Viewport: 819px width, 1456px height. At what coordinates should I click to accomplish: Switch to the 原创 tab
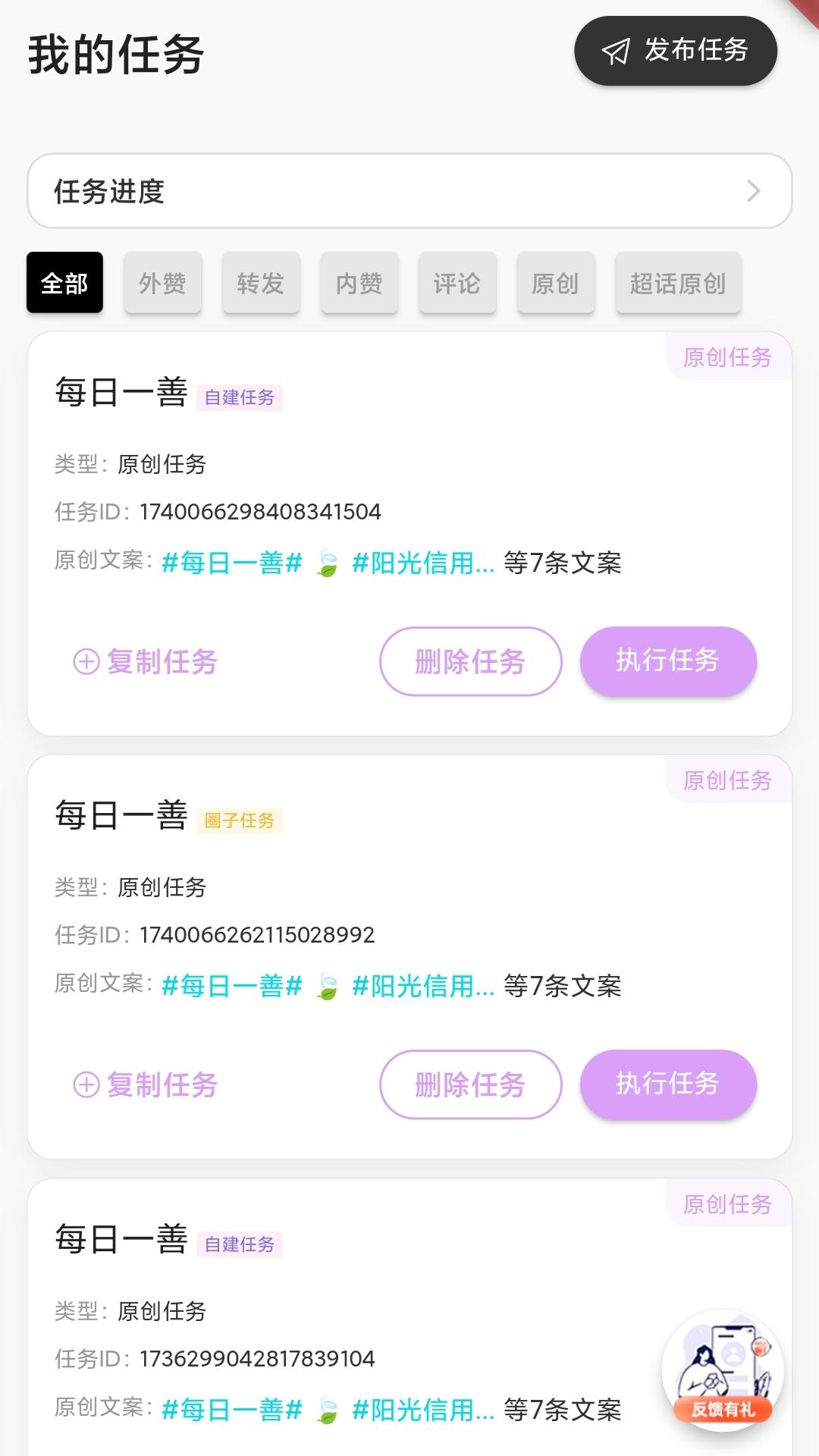coord(555,283)
